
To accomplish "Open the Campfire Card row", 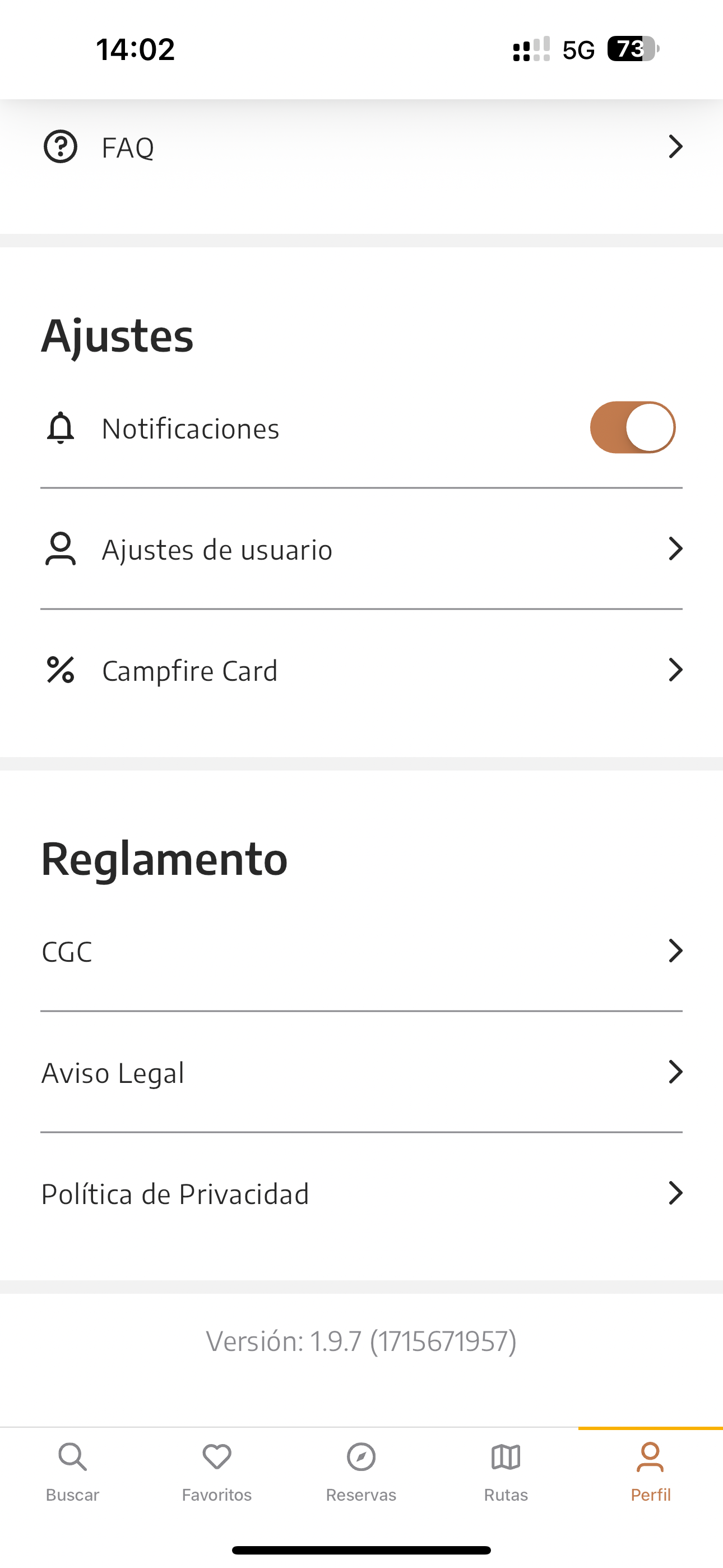I will 361,670.
